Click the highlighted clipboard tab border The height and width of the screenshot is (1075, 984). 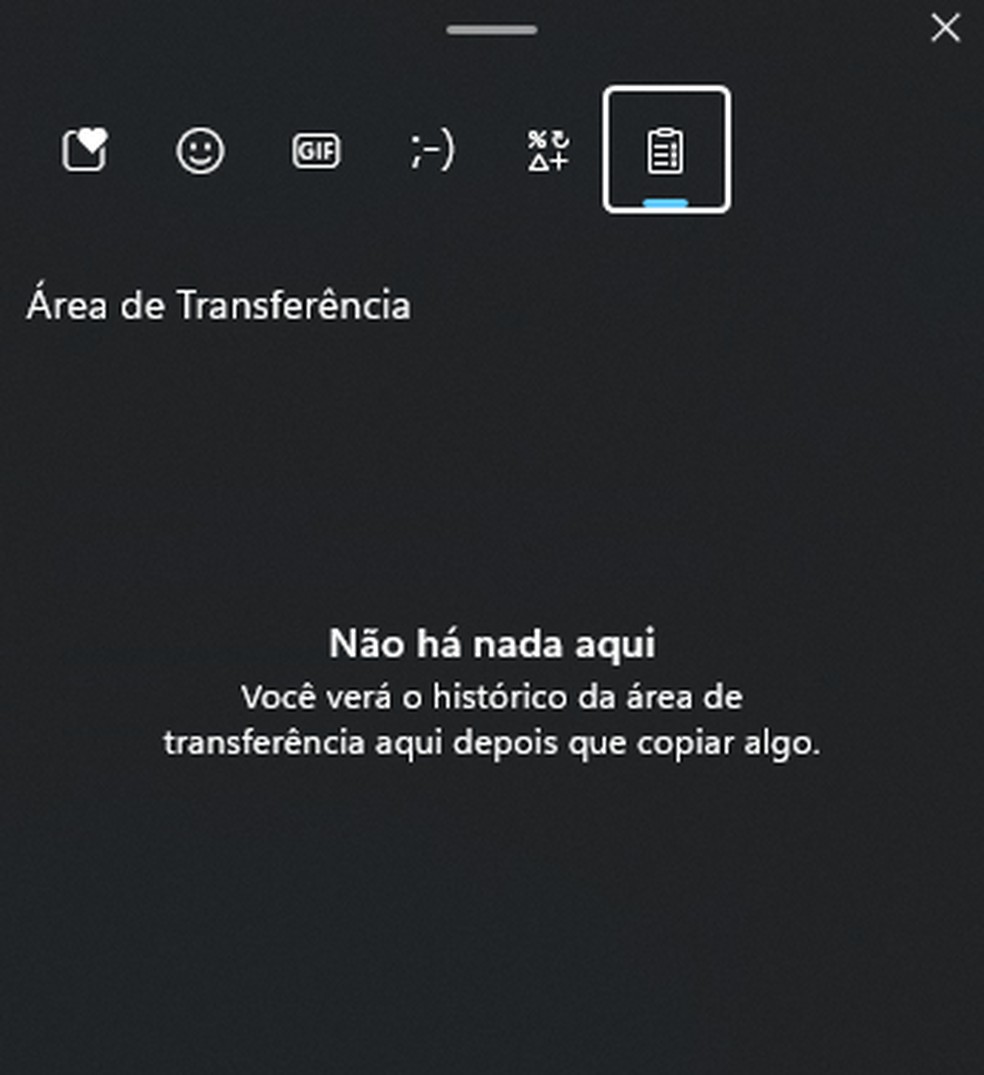point(666,150)
